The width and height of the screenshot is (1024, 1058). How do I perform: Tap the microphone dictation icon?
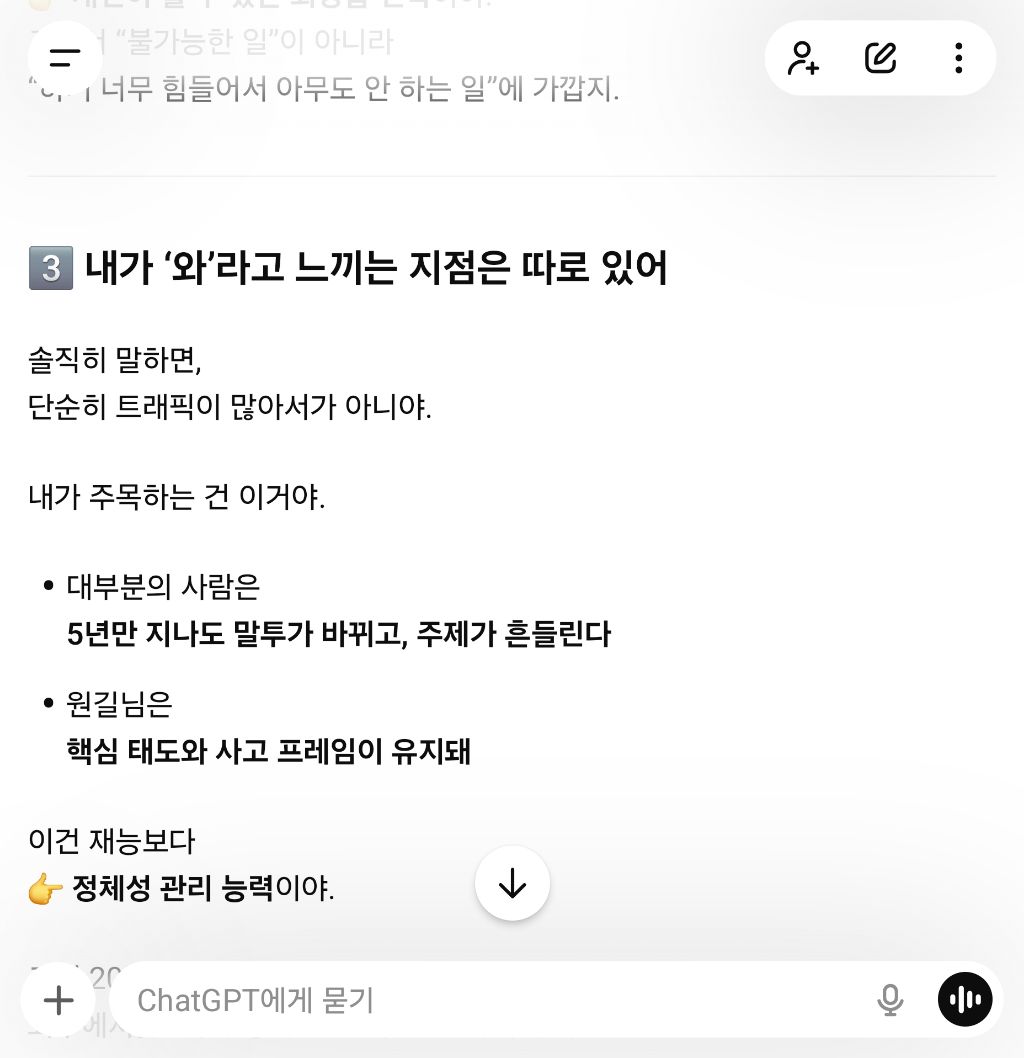click(889, 999)
